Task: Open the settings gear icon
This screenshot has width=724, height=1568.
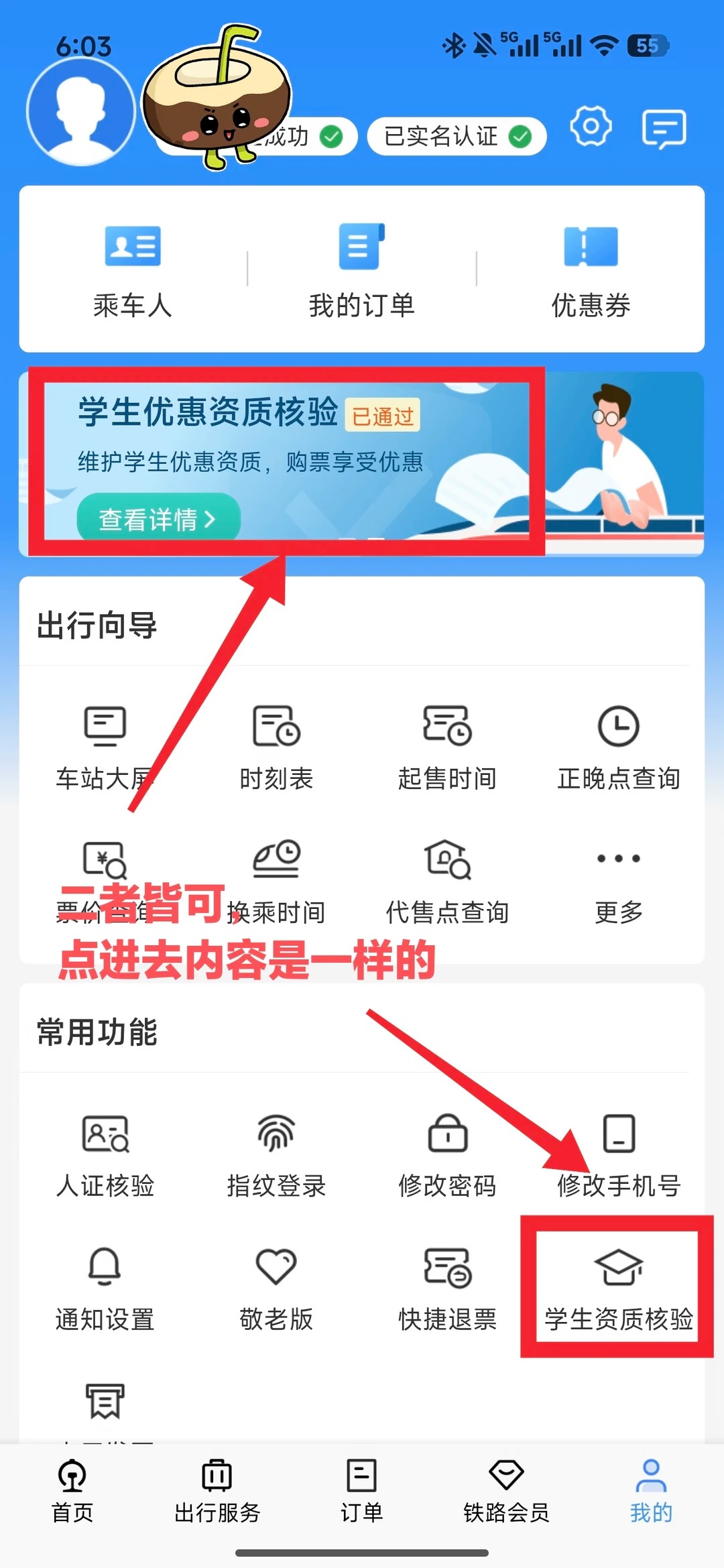Action: tap(591, 126)
